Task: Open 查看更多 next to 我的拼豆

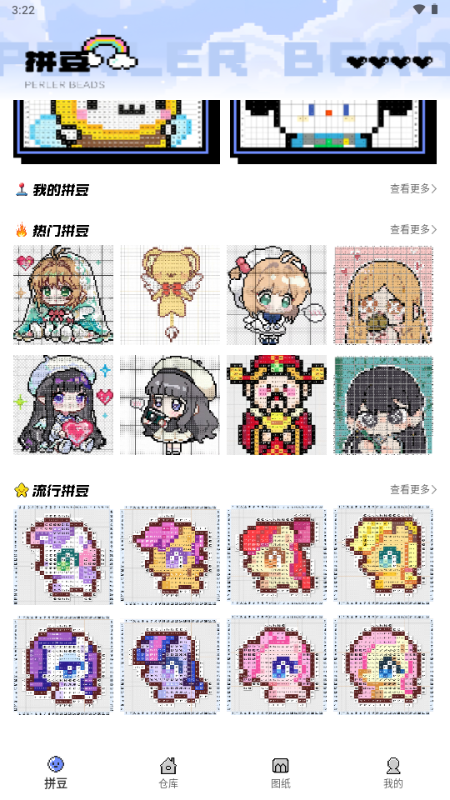Action: click(413, 189)
